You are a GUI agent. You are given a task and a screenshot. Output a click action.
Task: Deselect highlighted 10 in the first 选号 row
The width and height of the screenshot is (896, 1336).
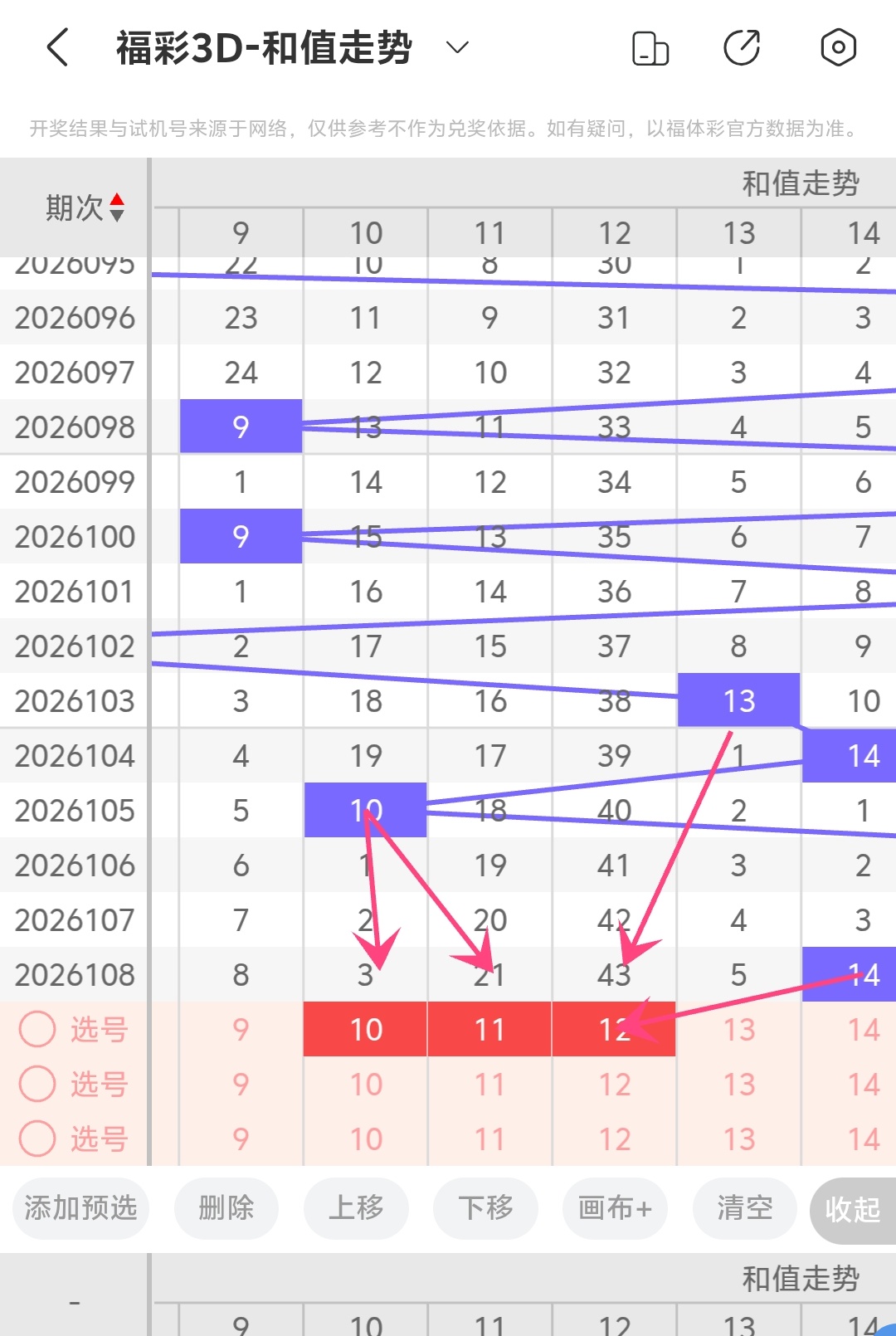point(365,1030)
